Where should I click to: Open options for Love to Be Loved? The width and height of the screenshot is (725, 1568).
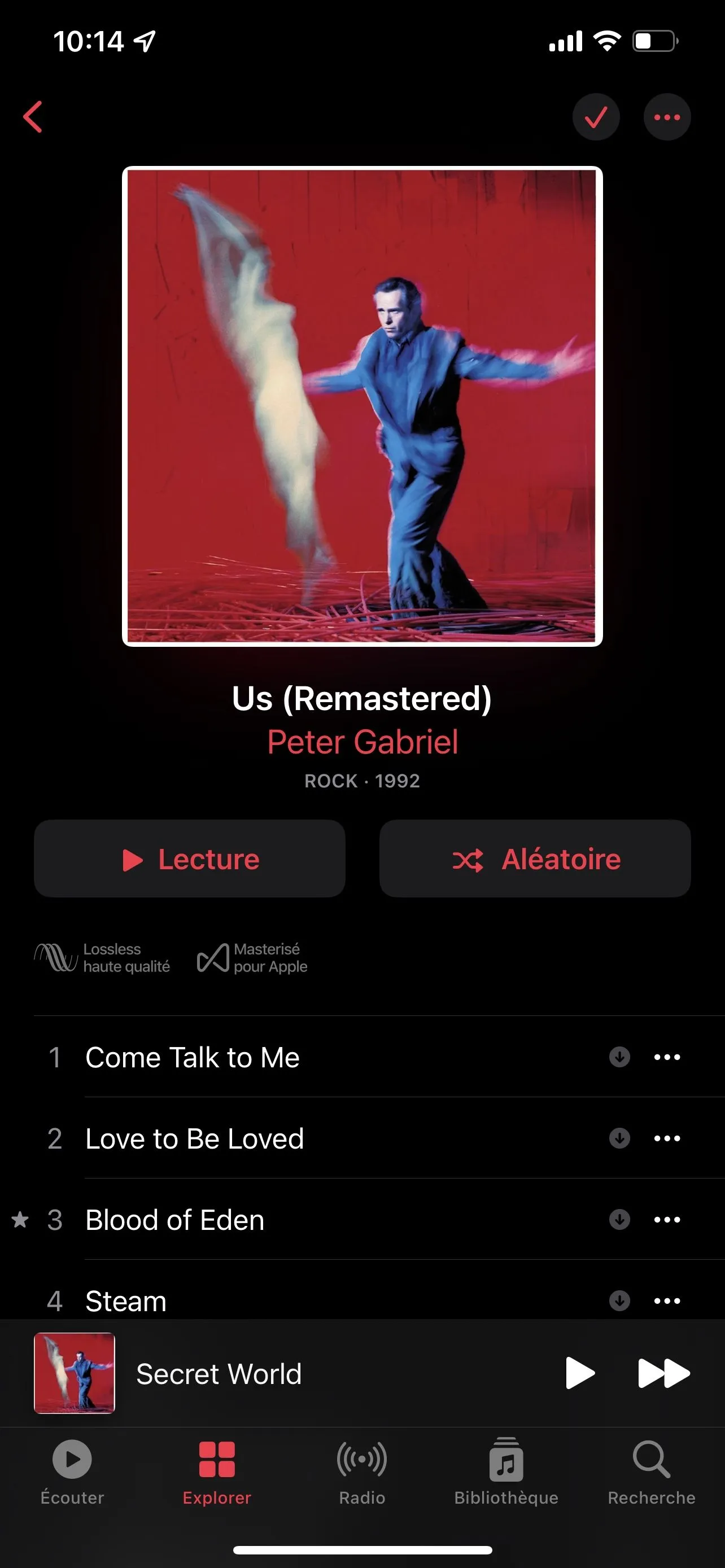[667, 1138]
